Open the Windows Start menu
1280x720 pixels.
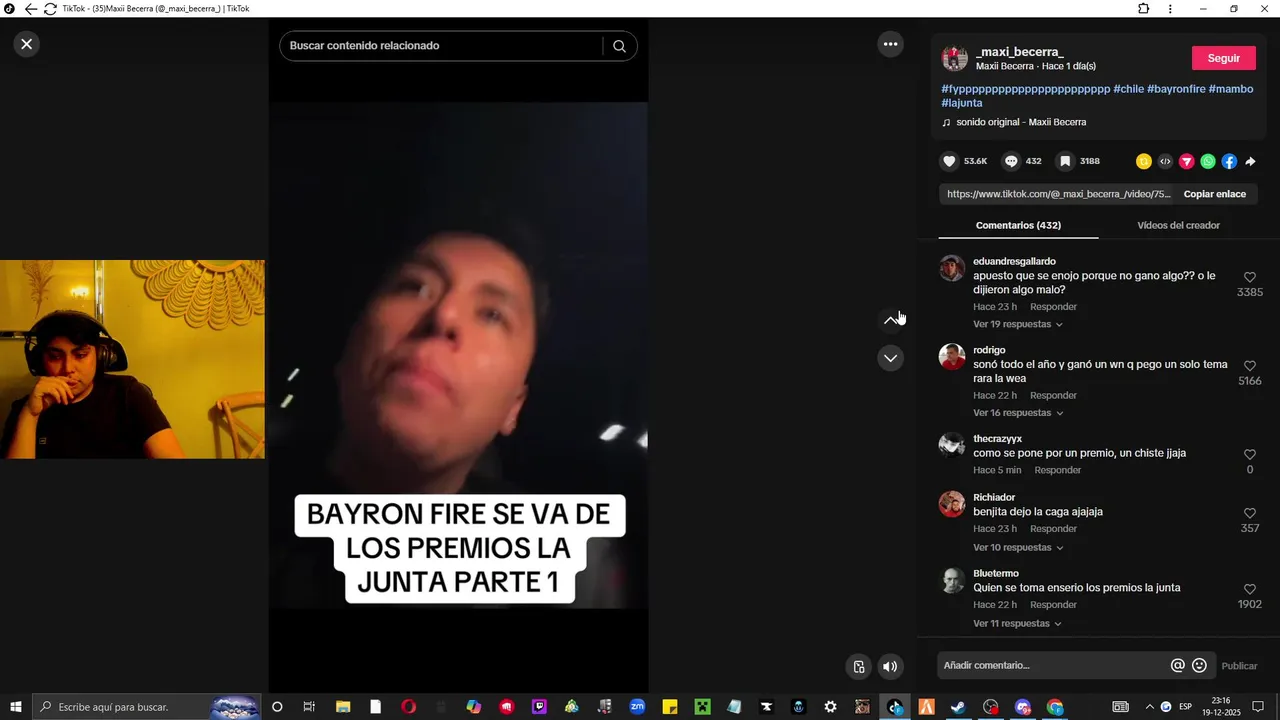click(x=15, y=707)
